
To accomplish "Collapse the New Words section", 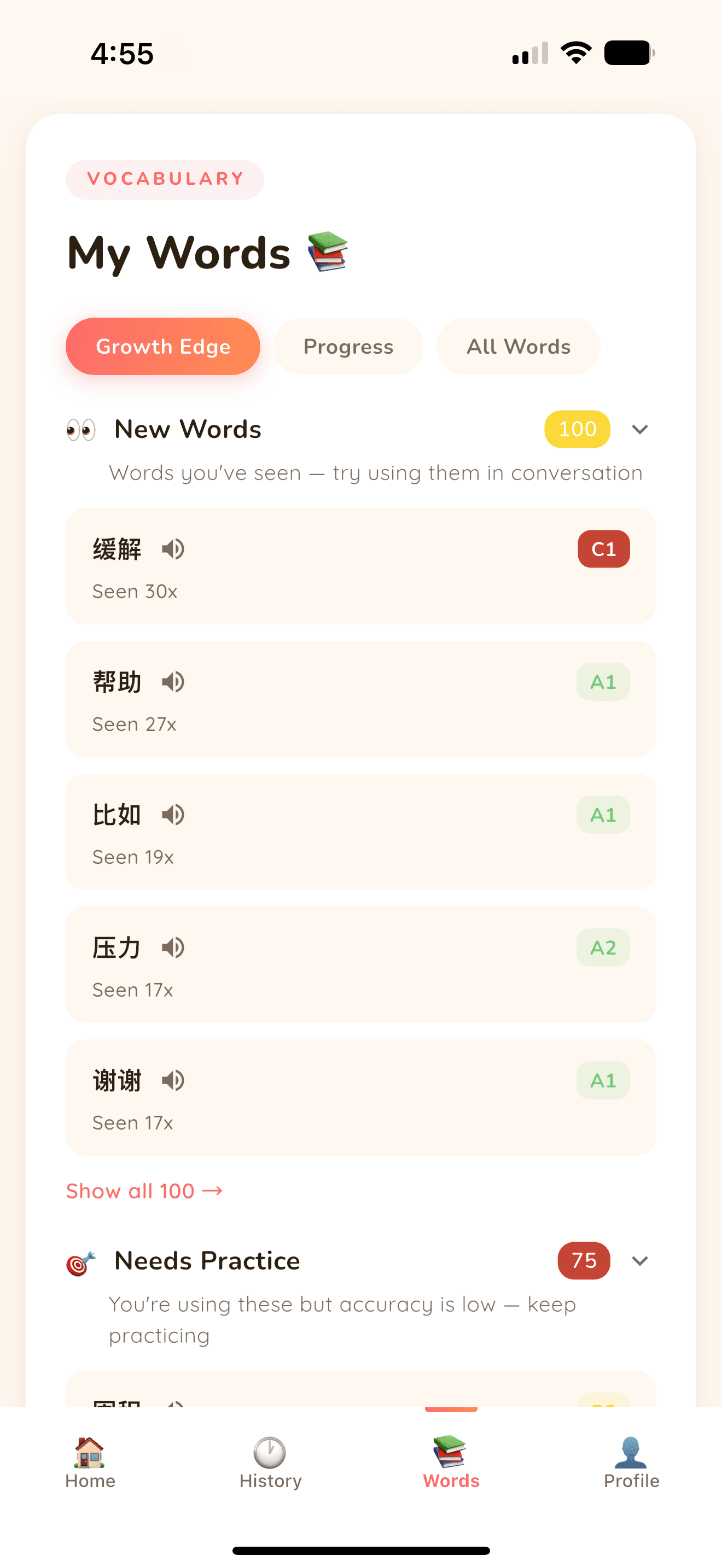I will click(640, 429).
